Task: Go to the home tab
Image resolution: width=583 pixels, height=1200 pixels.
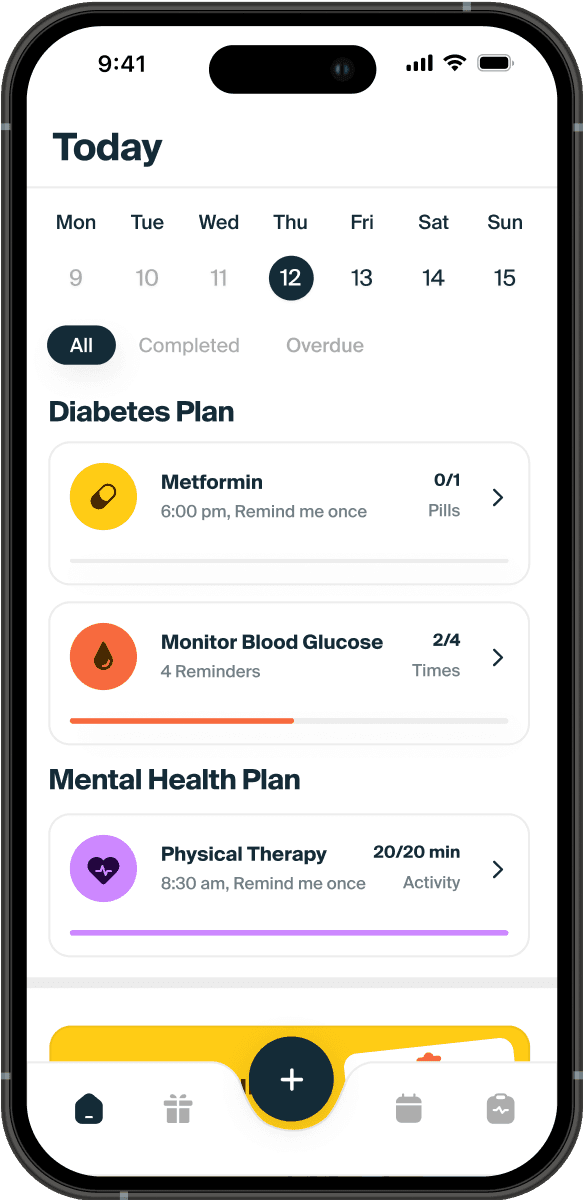Action: coord(89,1109)
